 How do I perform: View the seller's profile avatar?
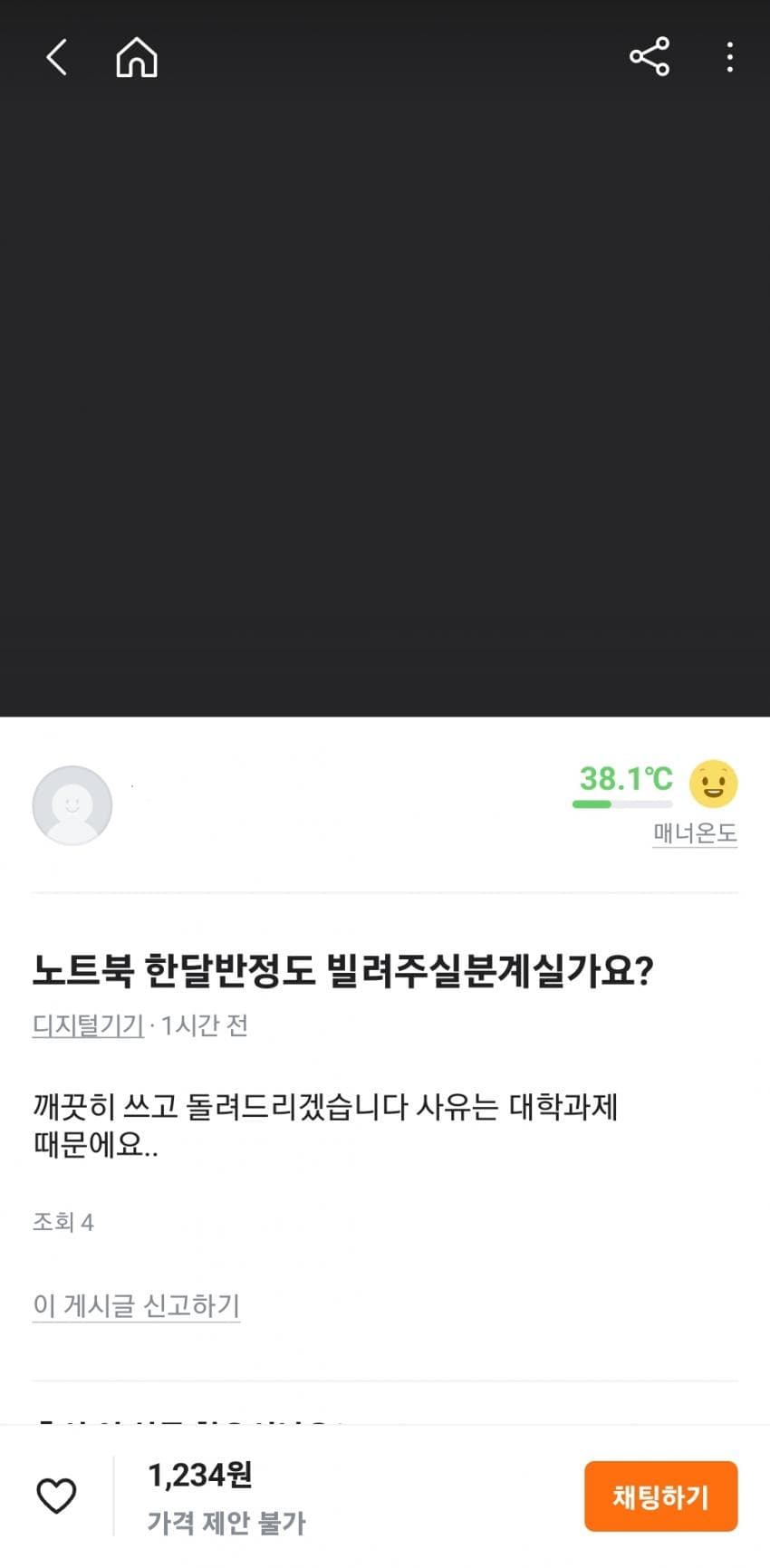72,805
